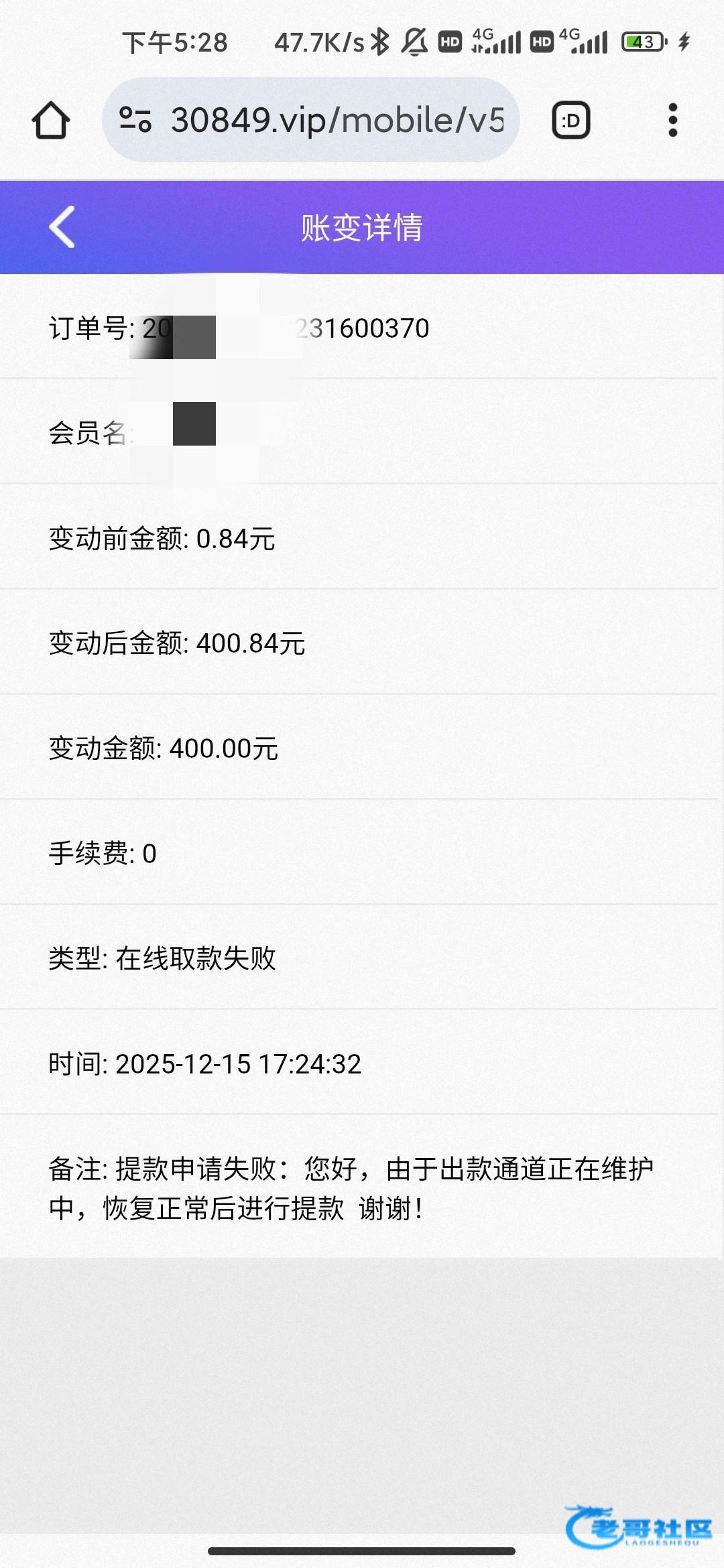This screenshot has width=724, height=1568.
Task: Open the browser overflow menu
Action: (x=672, y=121)
